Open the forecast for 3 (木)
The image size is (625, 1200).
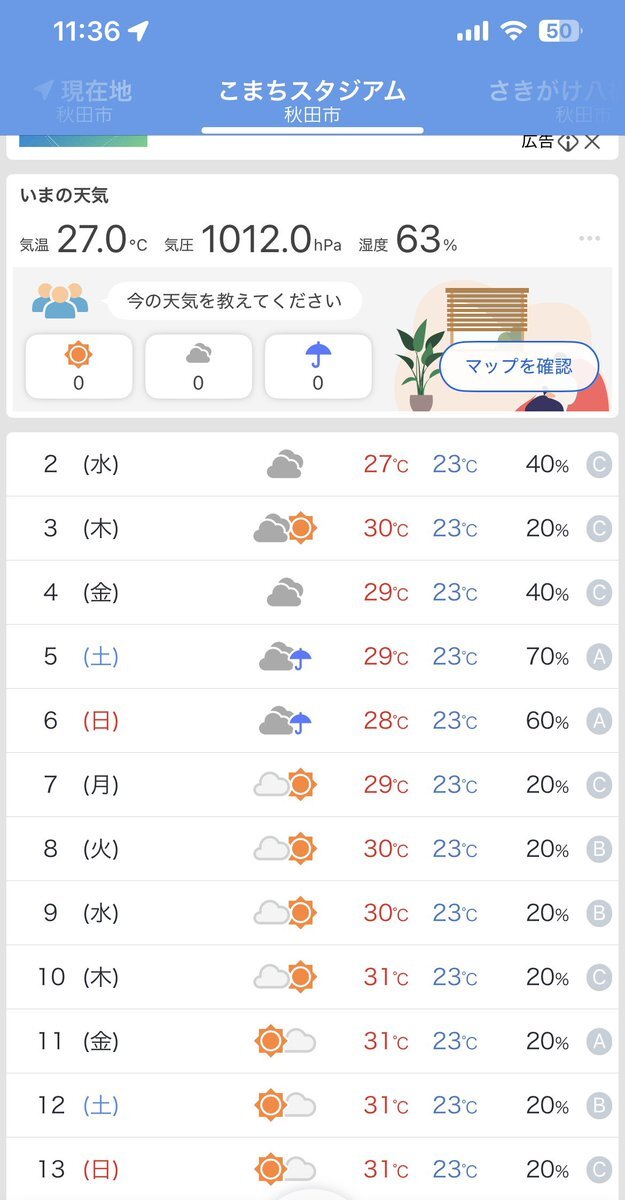[x=312, y=529]
